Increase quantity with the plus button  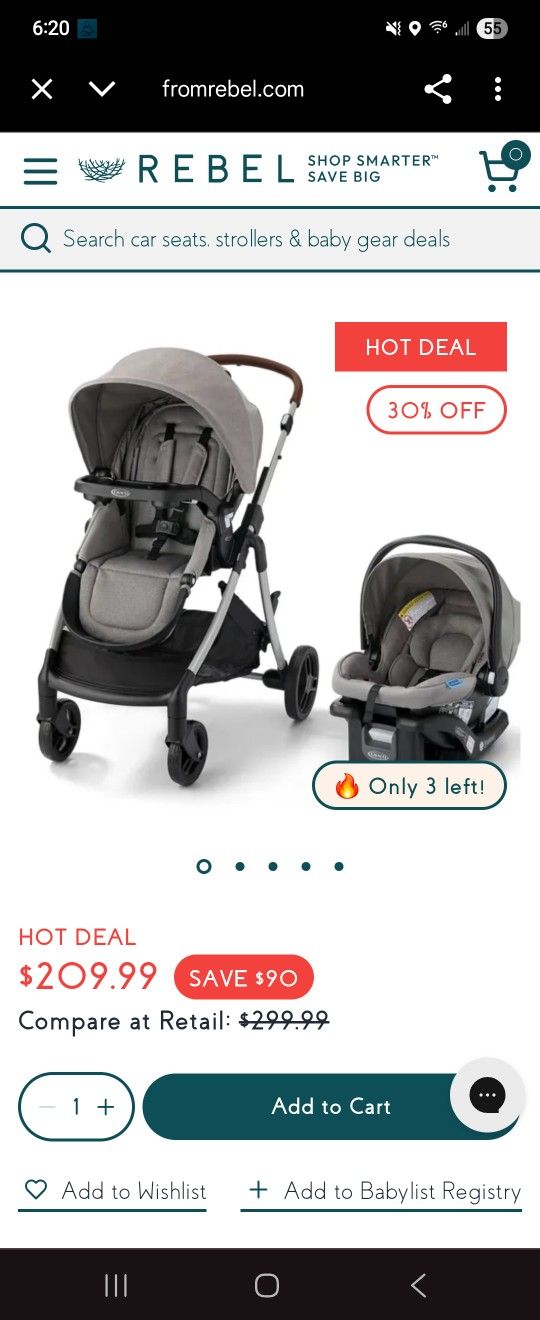(x=106, y=1106)
